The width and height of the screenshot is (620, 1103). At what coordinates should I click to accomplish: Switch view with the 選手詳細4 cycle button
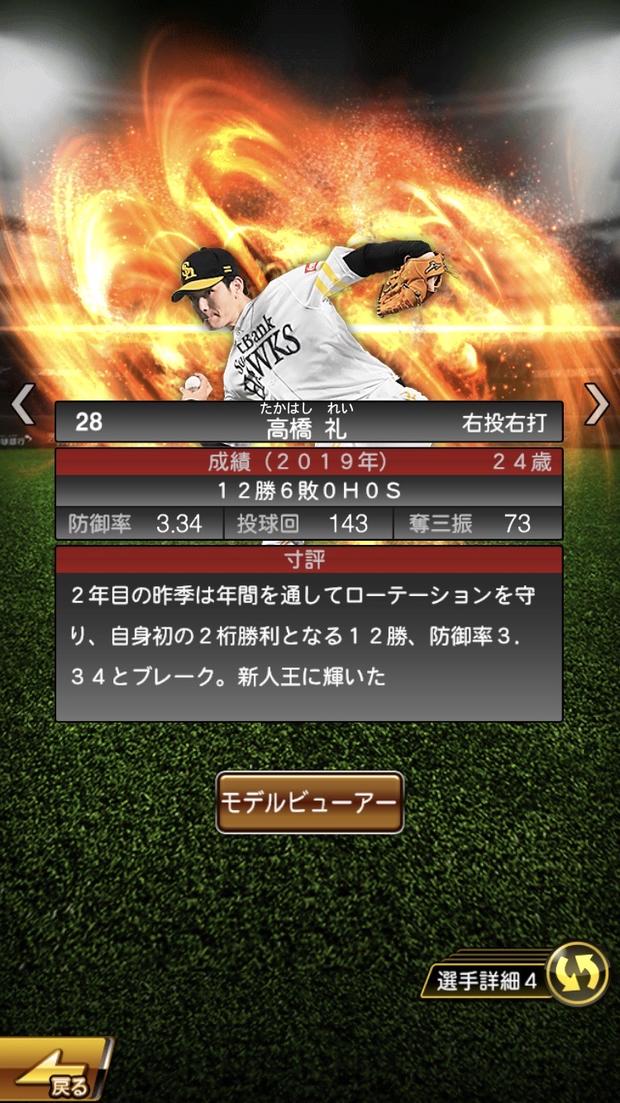(x=577, y=973)
